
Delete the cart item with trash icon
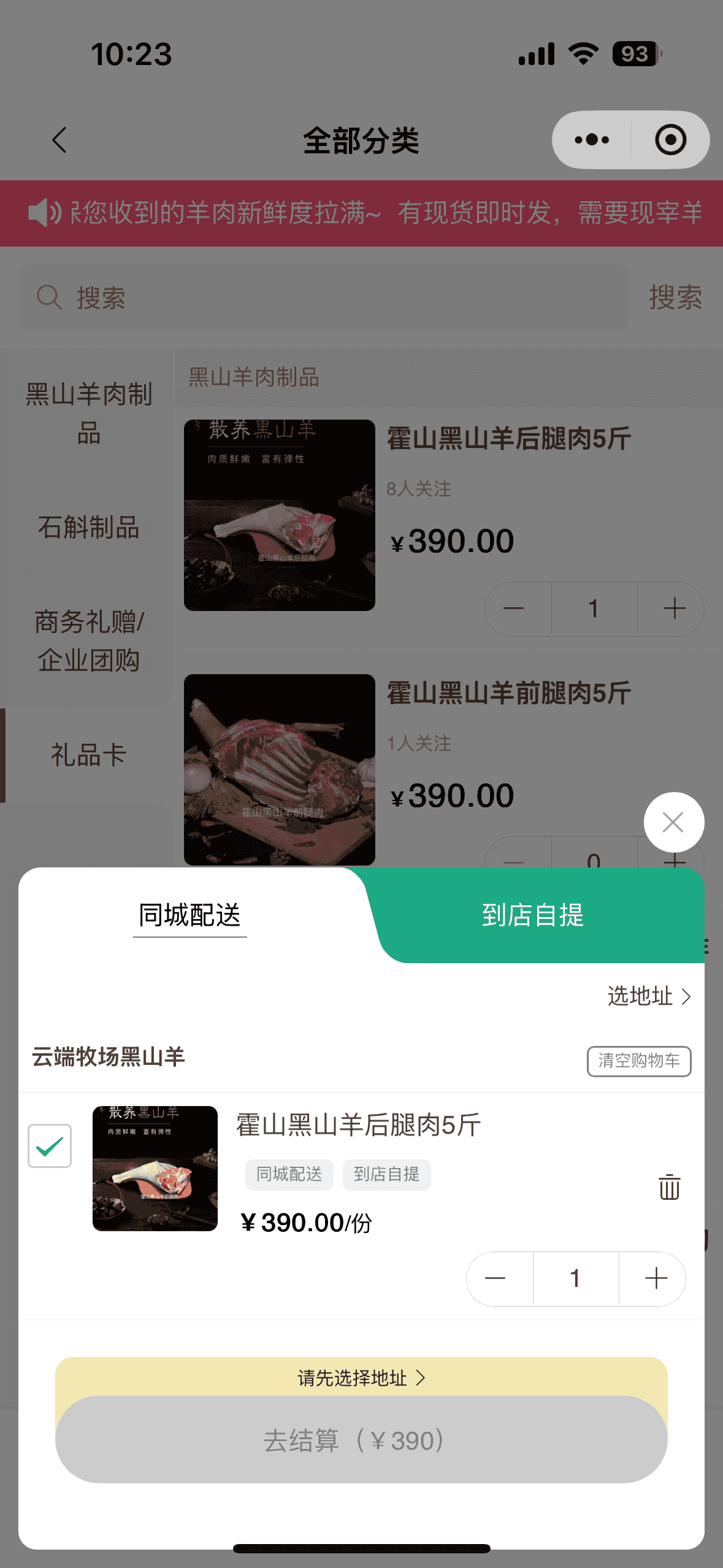[x=669, y=1187]
